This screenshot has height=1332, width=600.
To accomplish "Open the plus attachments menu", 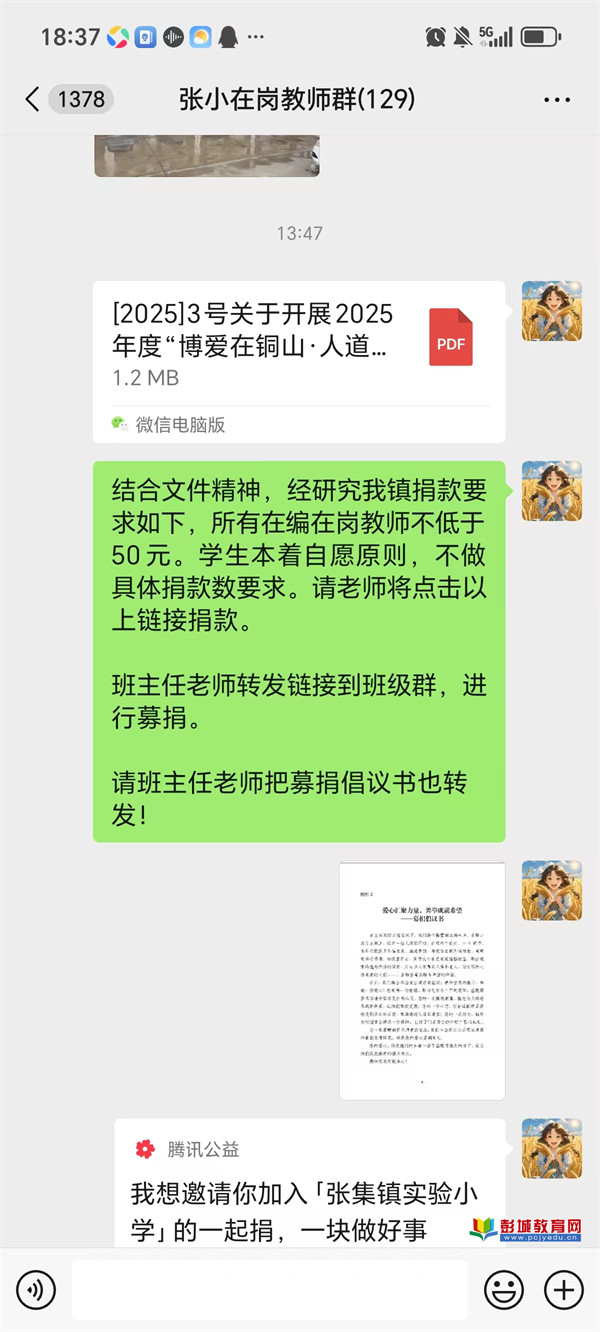I will (564, 1290).
